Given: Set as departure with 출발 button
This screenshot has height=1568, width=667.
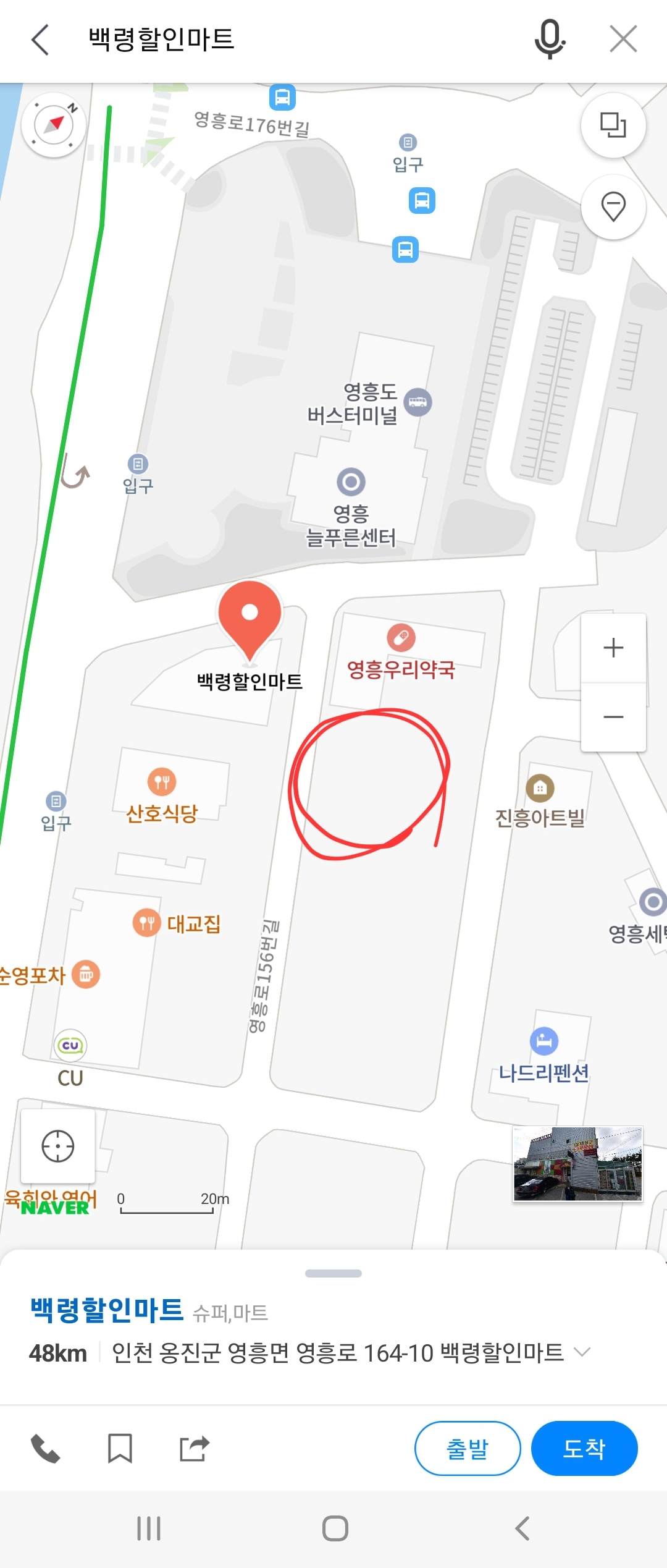Looking at the screenshot, I should click(x=467, y=1448).
